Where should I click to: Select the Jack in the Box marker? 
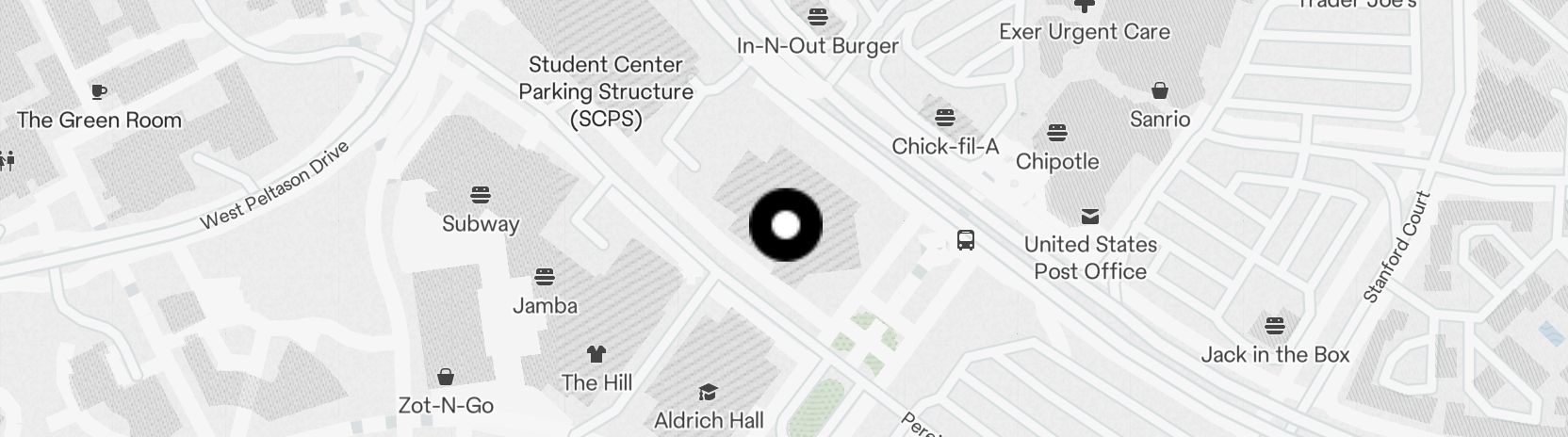[x=1274, y=326]
